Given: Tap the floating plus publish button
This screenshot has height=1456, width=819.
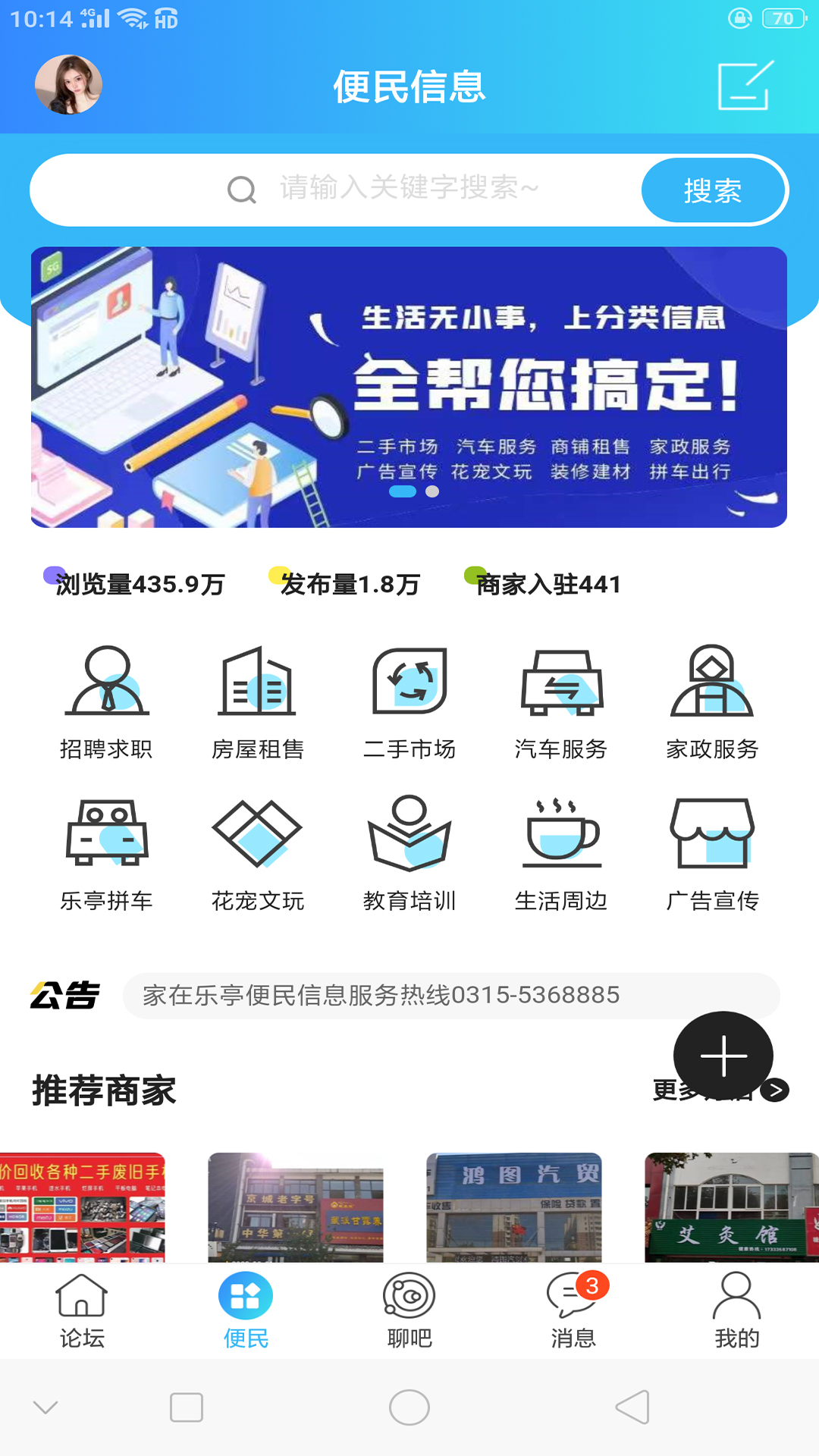Looking at the screenshot, I should [x=723, y=1056].
